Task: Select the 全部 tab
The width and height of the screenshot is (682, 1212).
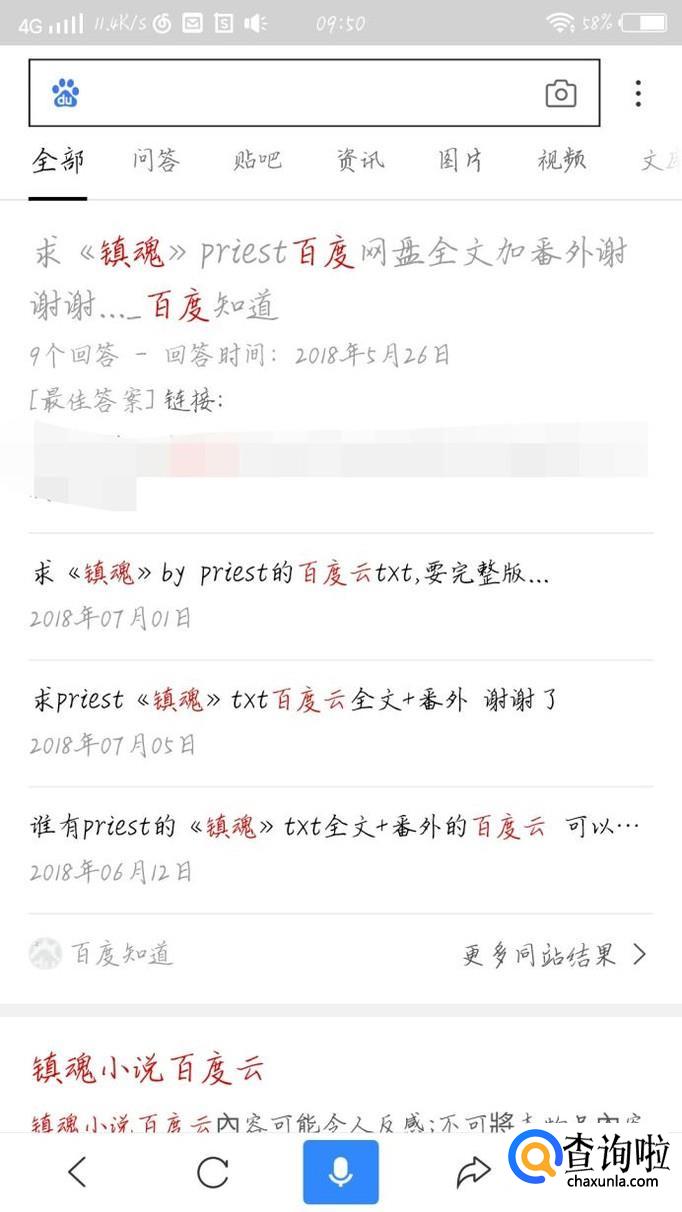Action: tap(57, 160)
